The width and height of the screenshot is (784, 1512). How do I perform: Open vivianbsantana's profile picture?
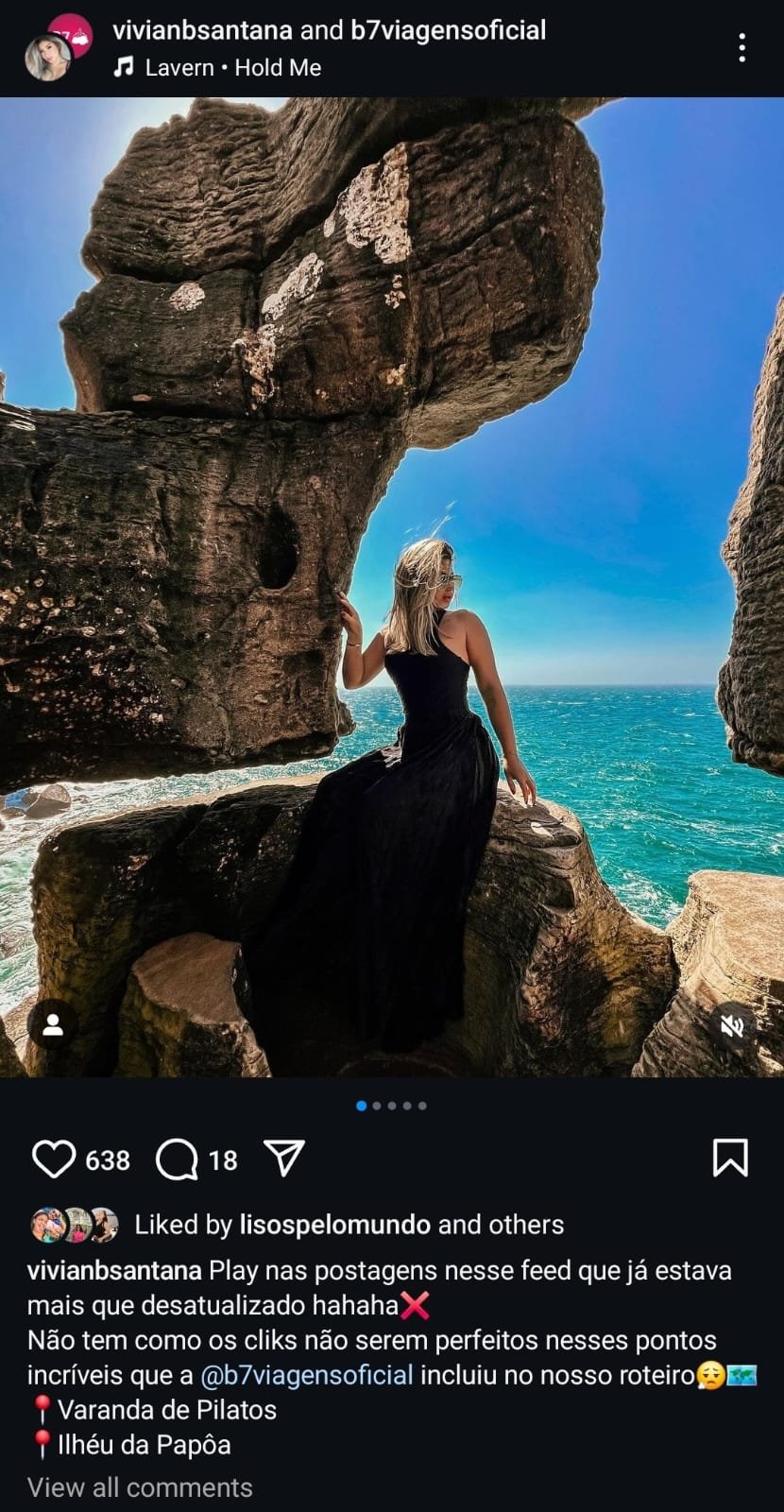49,58
